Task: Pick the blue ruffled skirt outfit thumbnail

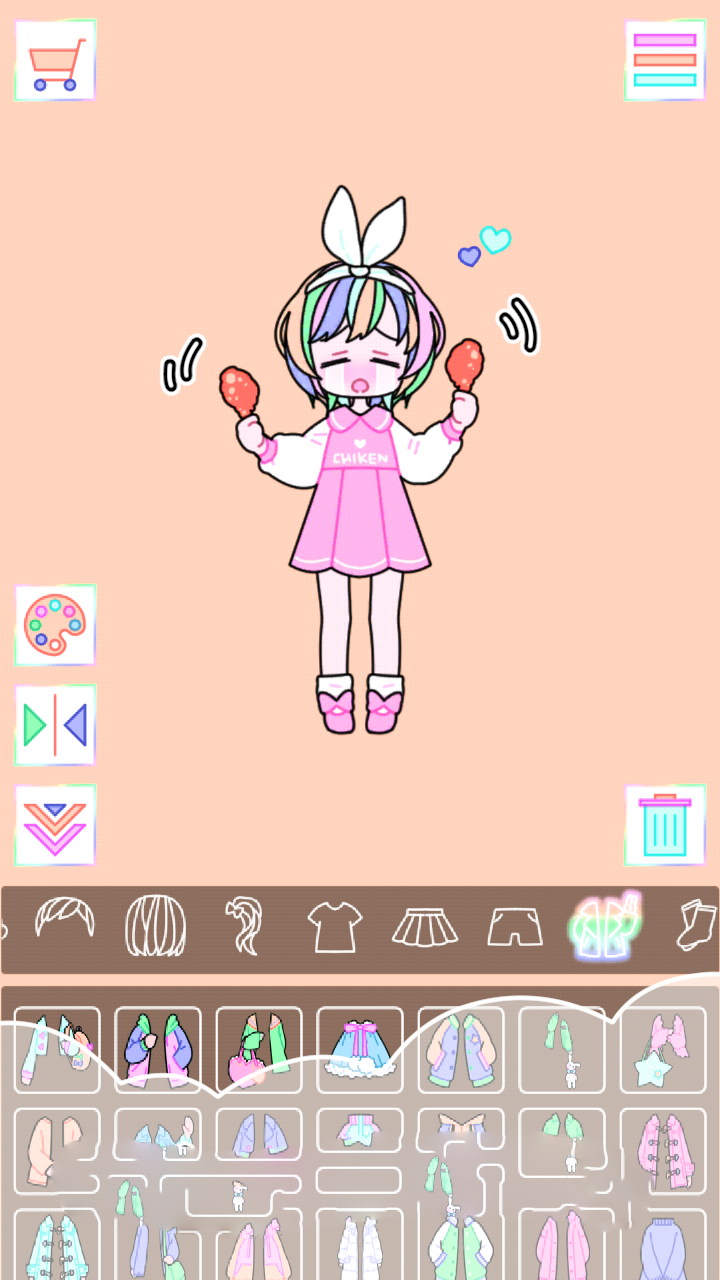Action: tap(360, 1050)
